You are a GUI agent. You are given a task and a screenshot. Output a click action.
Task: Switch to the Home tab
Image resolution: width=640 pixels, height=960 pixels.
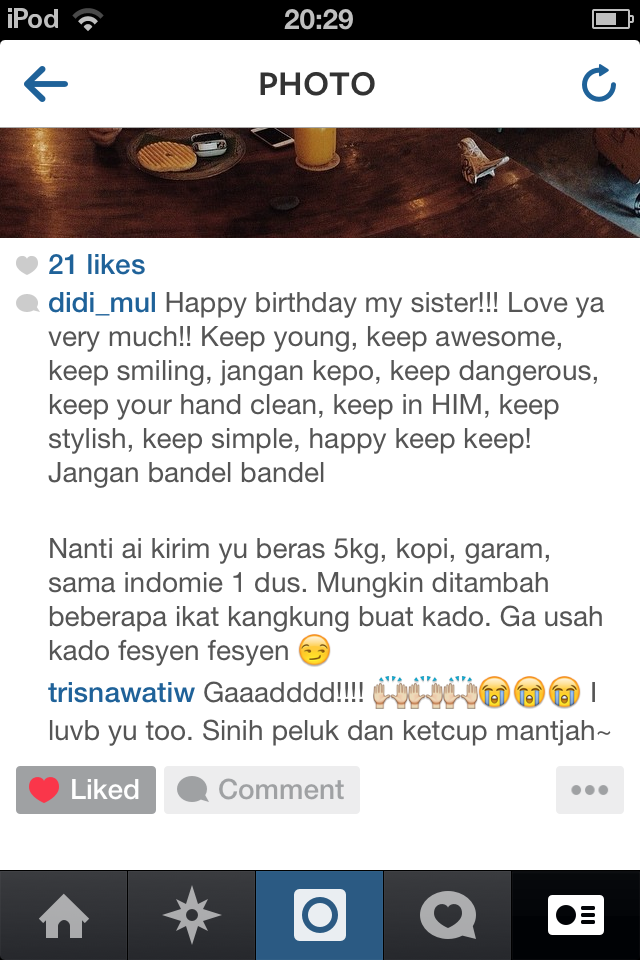pyautogui.click(x=64, y=915)
